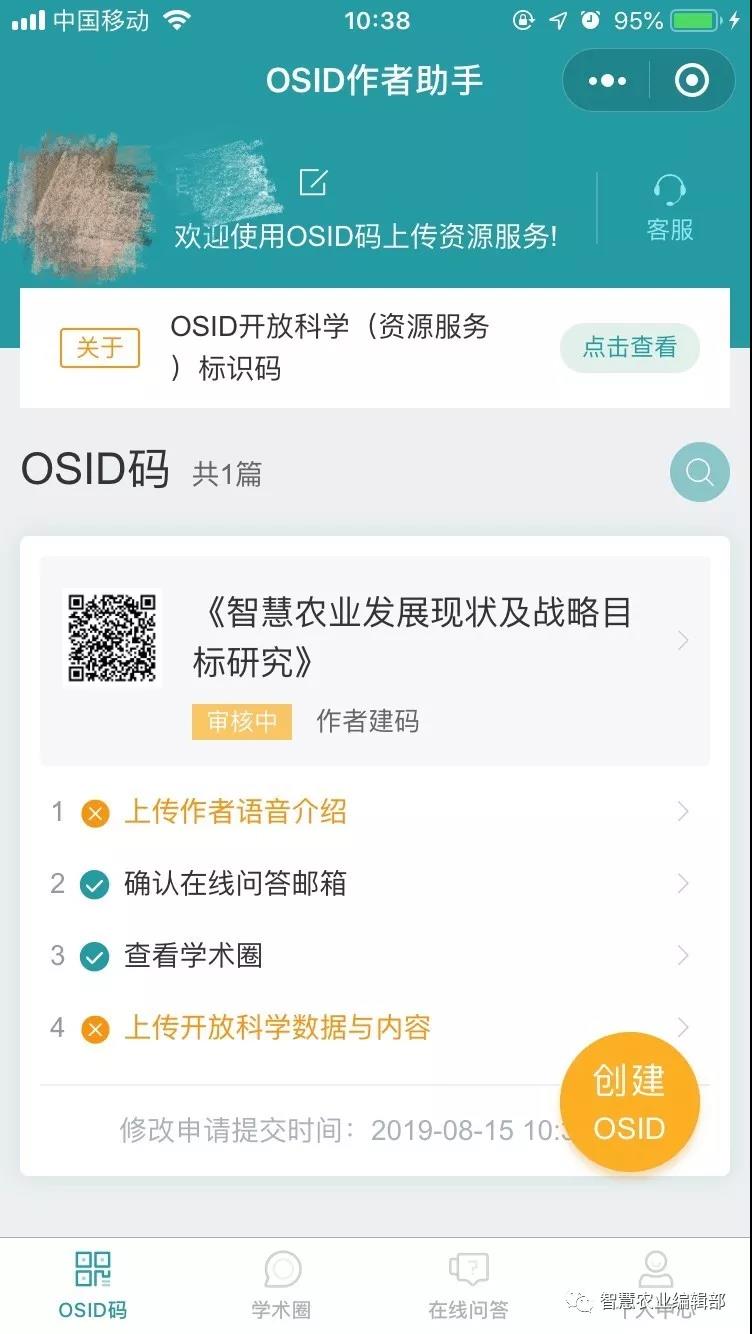752x1334 pixels.
Task: Open the mini program more-options menu
Action: coord(607,81)
